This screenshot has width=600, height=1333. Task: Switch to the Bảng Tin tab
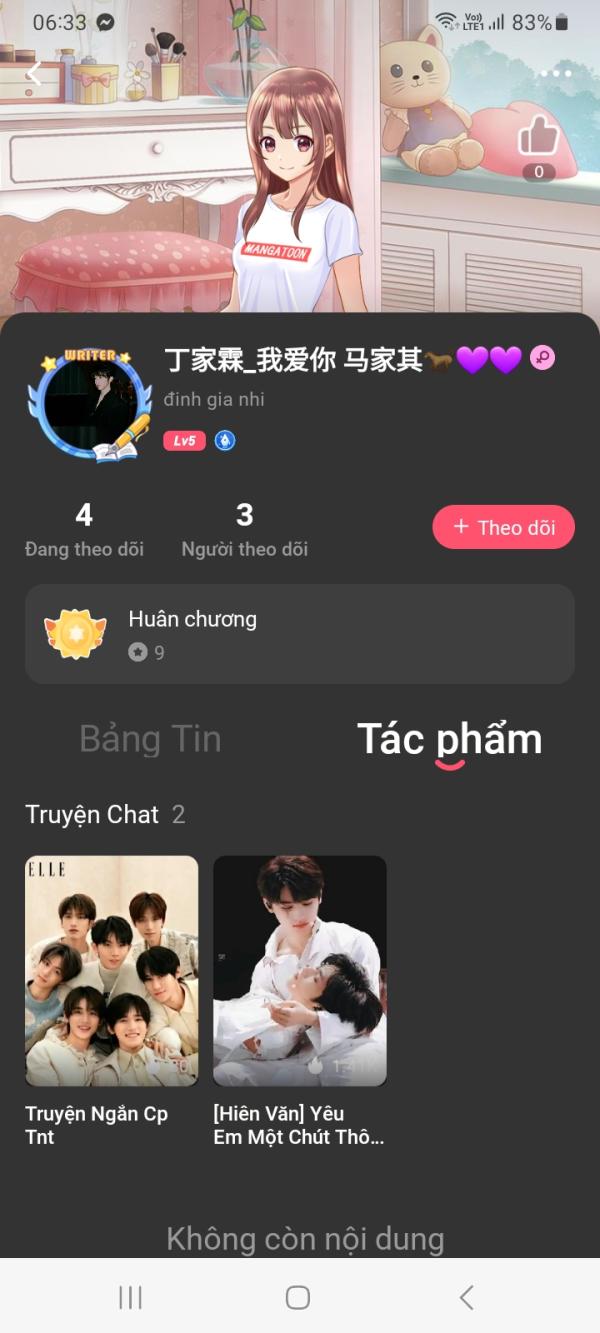pos(150,739)
